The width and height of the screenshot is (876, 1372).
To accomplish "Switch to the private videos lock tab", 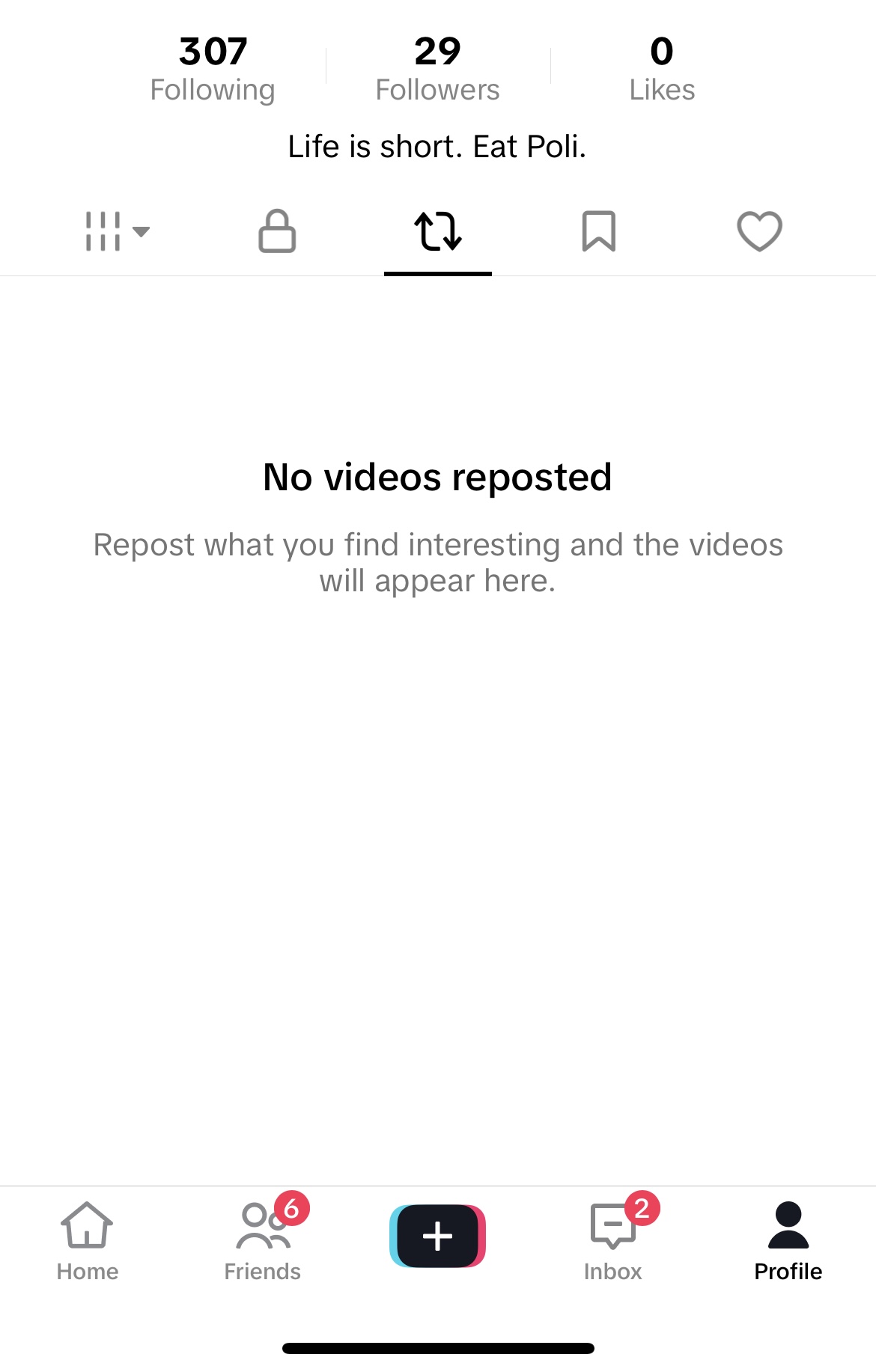I will coord(277,231).
